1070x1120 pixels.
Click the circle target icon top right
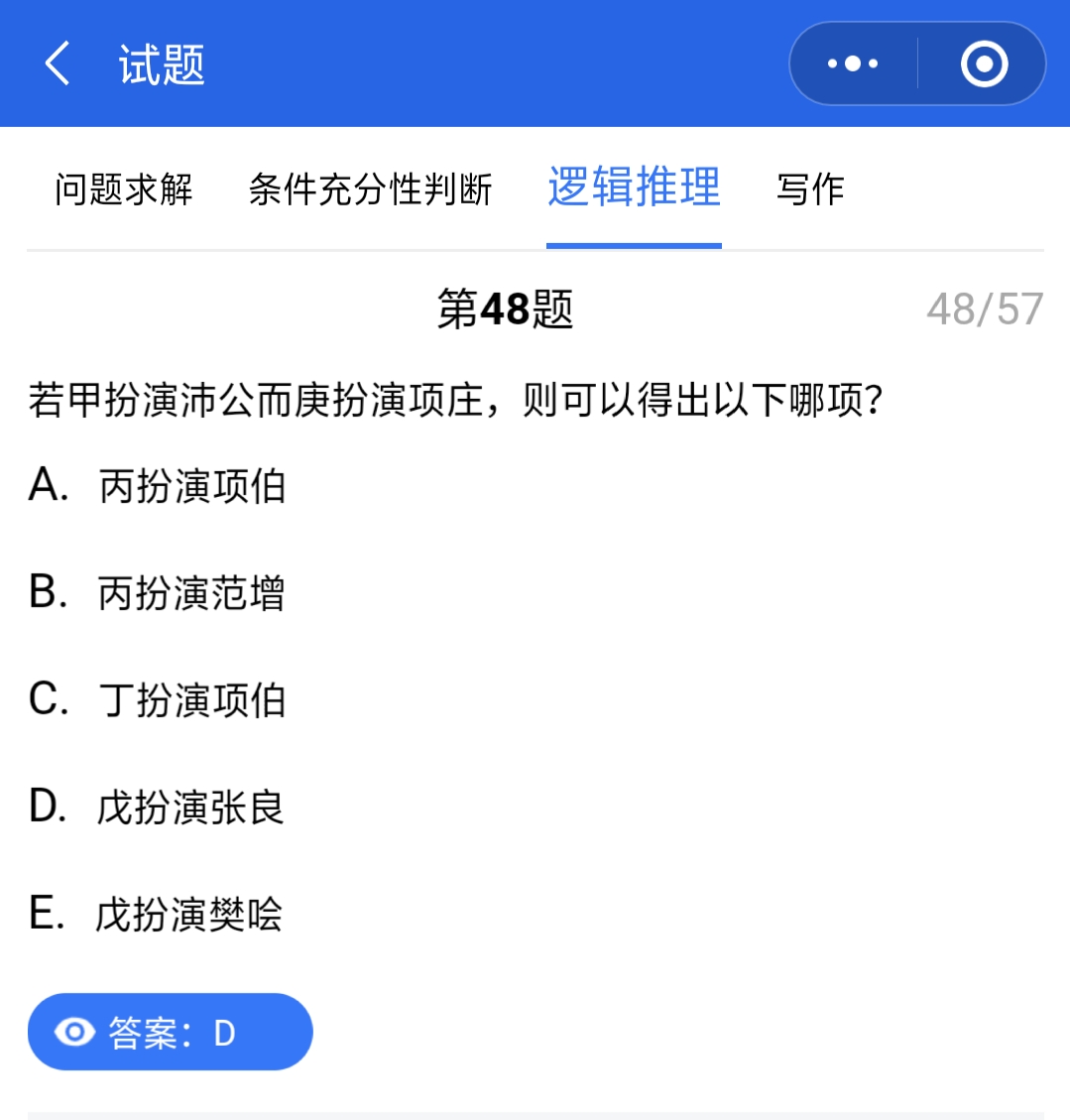pos(982,62)
